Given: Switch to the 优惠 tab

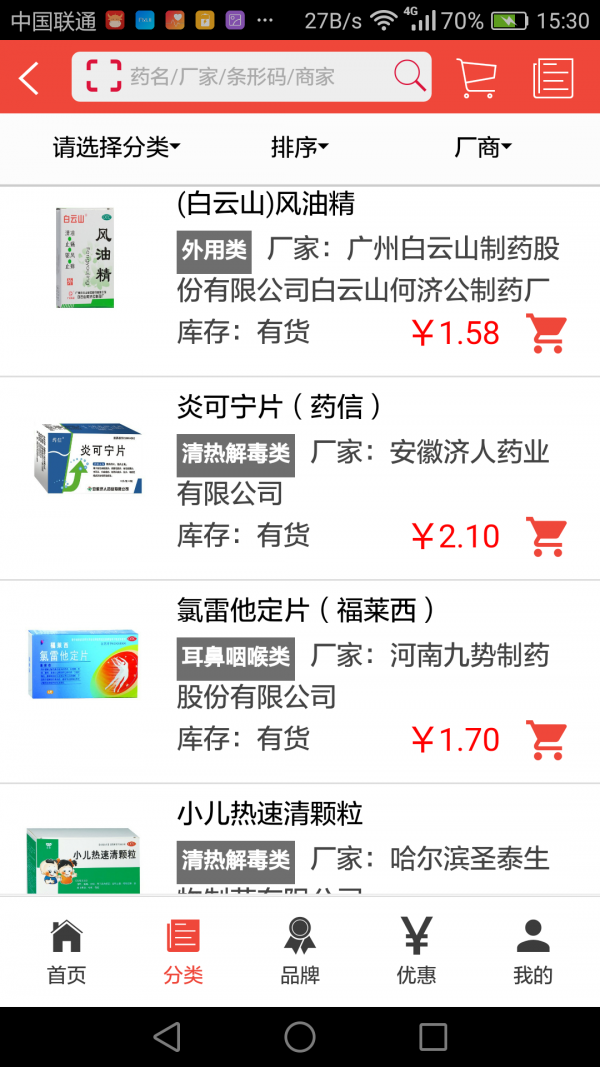Looking at the screenshot, I should pos(416,952).
